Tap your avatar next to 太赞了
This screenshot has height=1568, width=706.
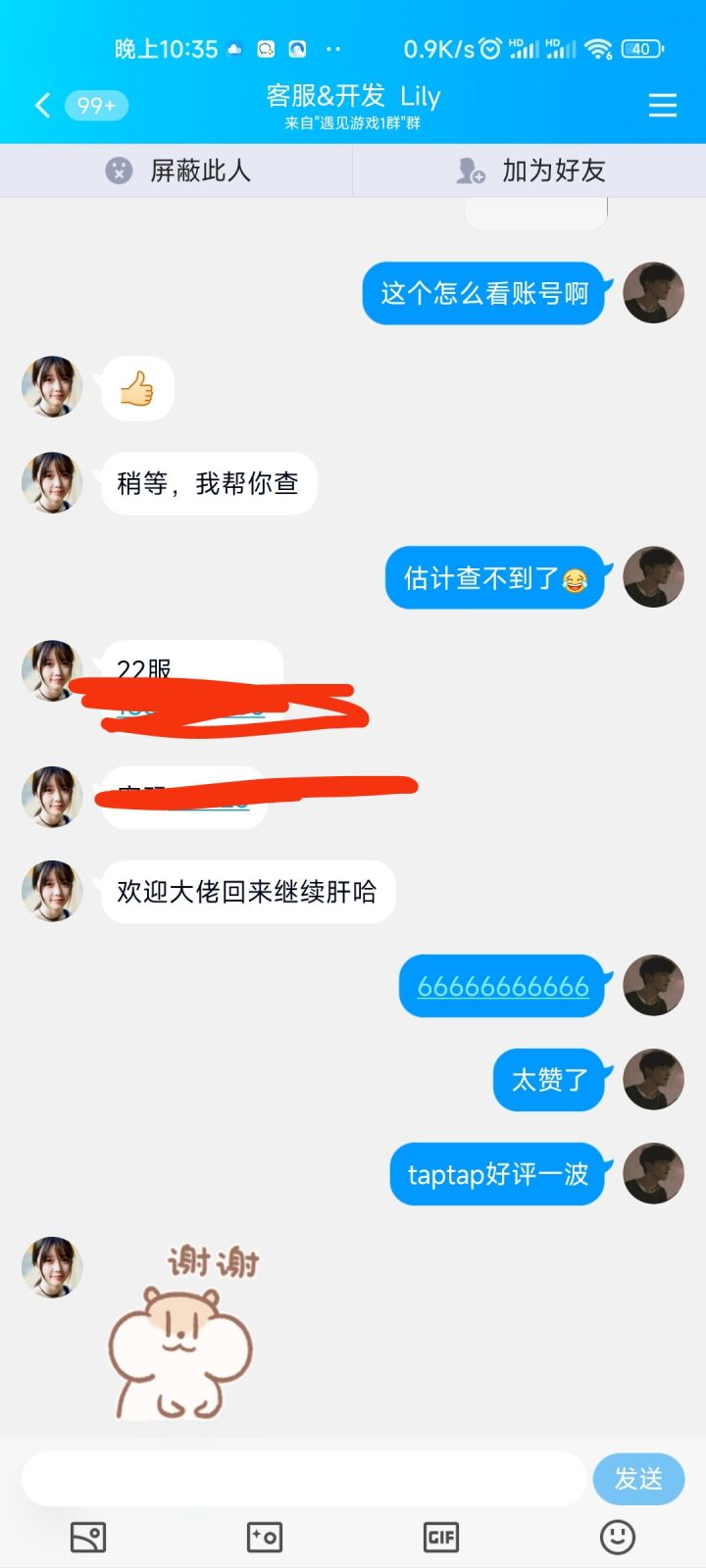653,1080
